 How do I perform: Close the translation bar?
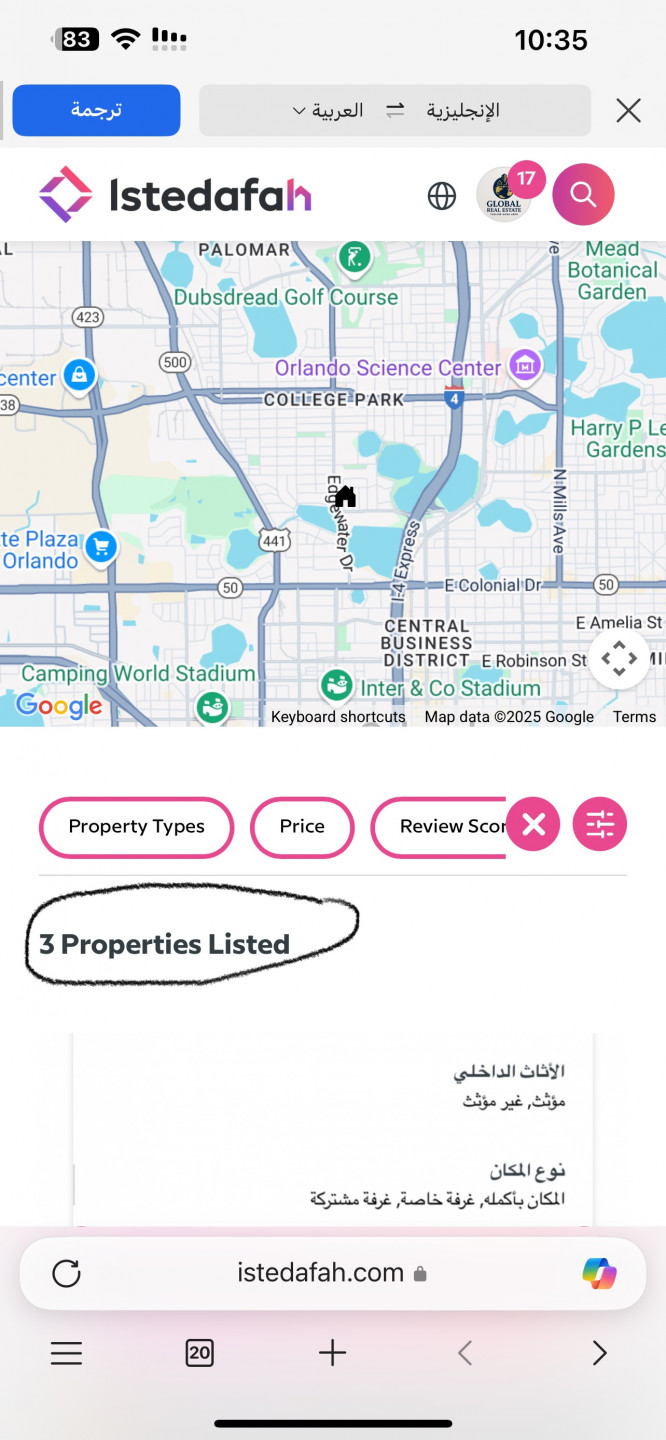click(628, 110)
